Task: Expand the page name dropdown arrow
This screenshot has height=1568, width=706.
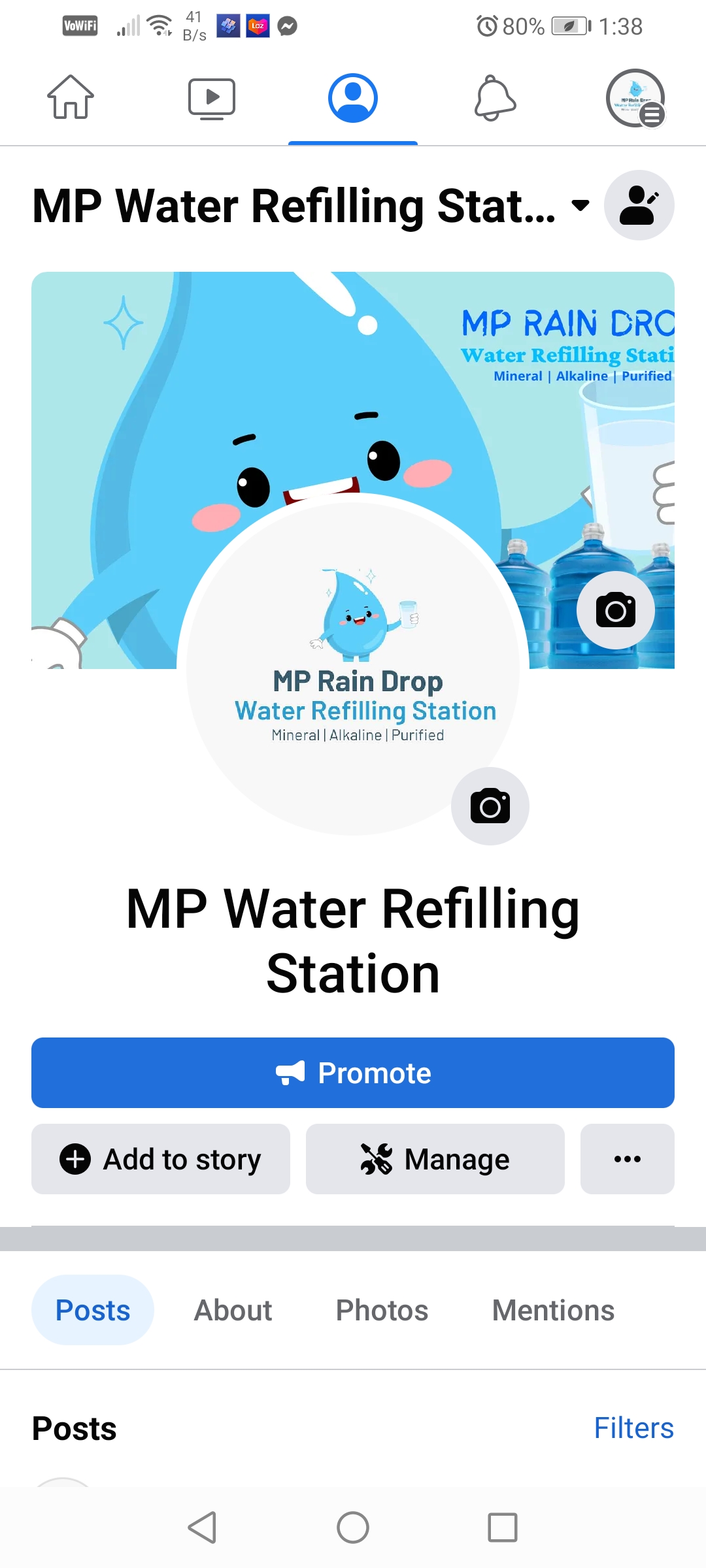Action: click(x=580, y=206)
